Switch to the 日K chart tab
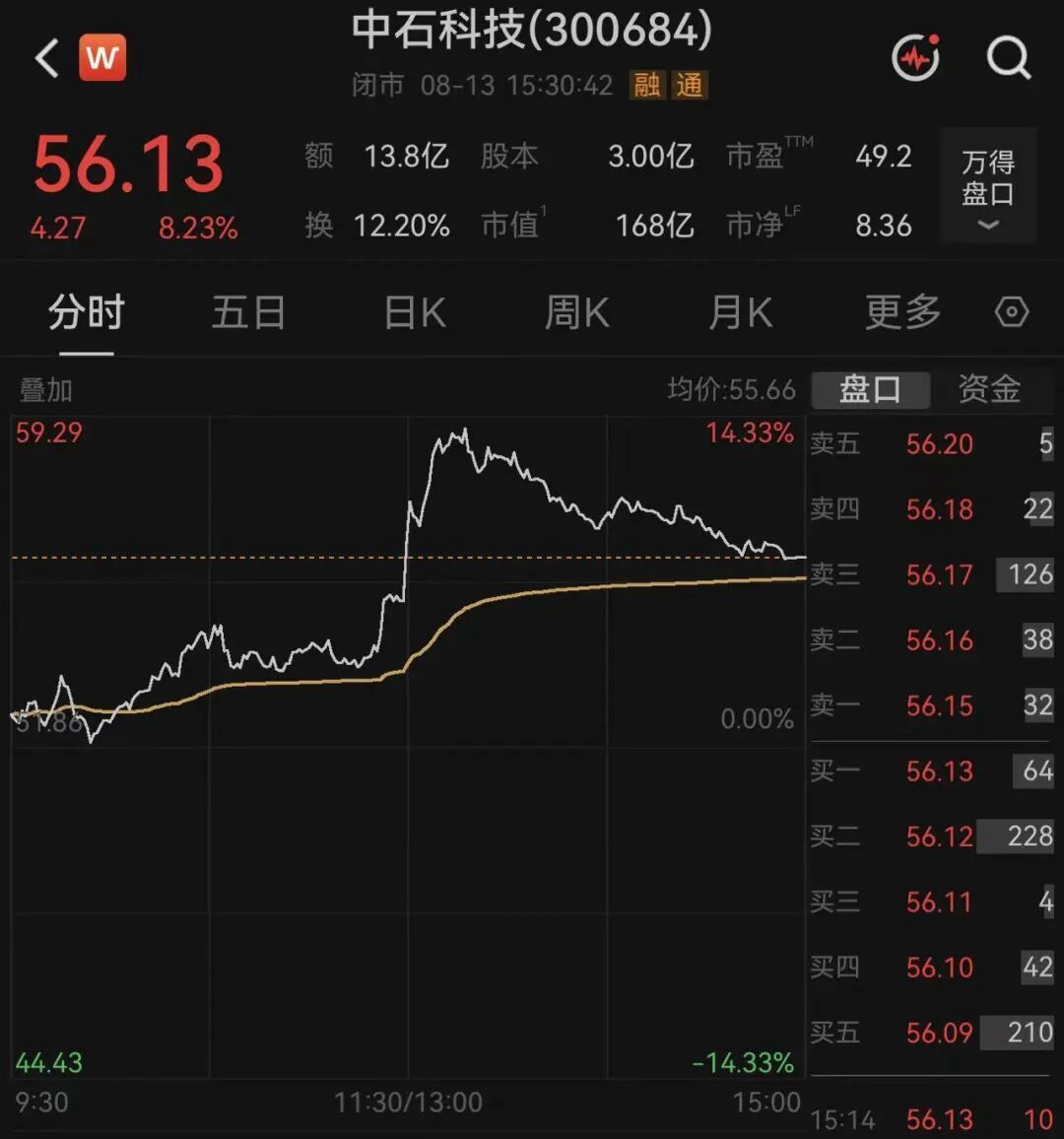 click(x=415, y=312)
